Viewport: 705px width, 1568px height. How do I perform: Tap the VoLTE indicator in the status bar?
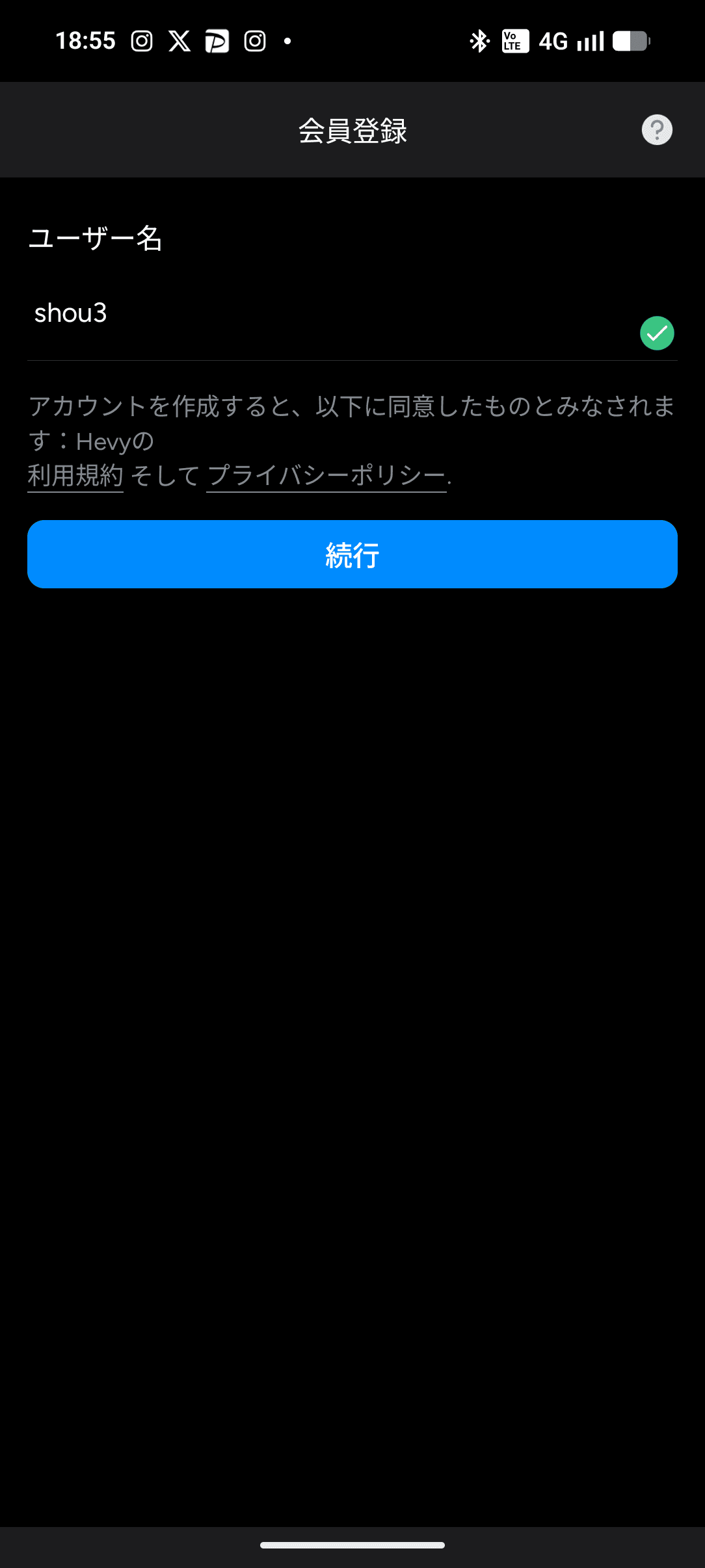[513, 40]
